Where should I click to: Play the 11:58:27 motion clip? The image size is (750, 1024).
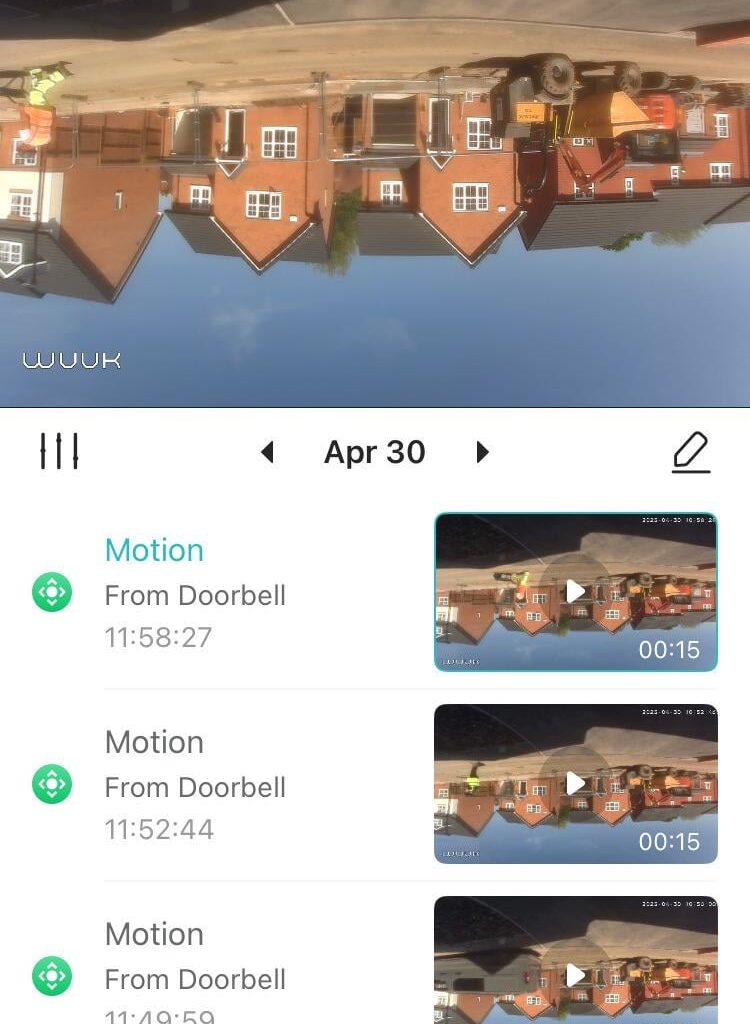click(x=575, y=591)
